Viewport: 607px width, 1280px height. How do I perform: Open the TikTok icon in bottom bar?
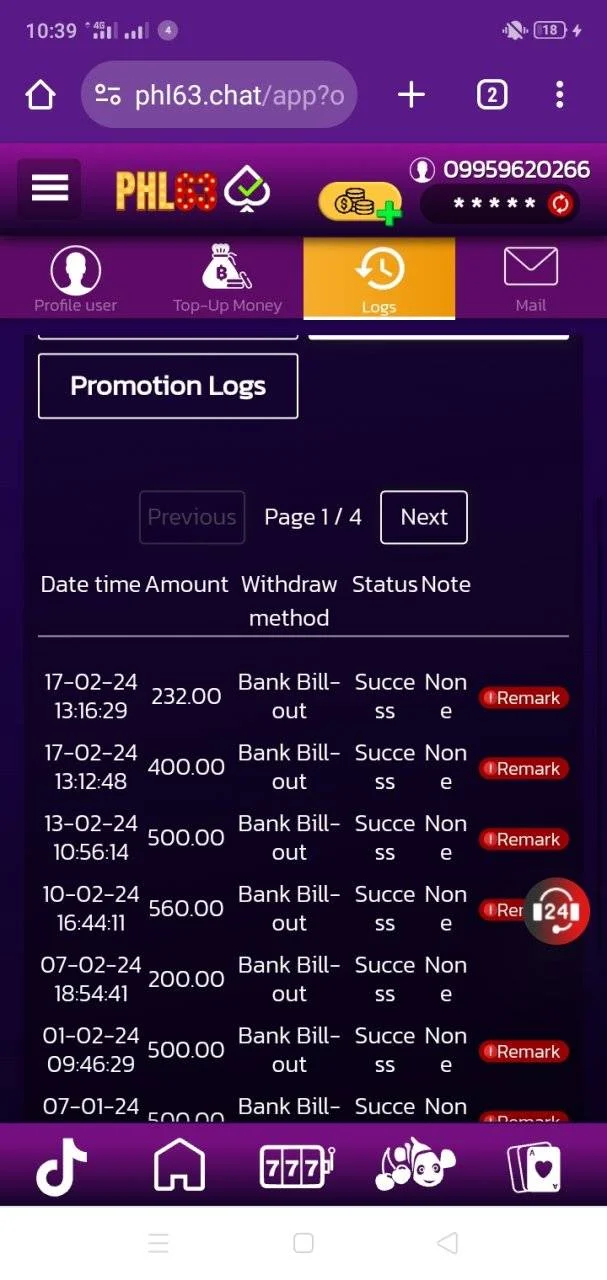pos(61,1167)
